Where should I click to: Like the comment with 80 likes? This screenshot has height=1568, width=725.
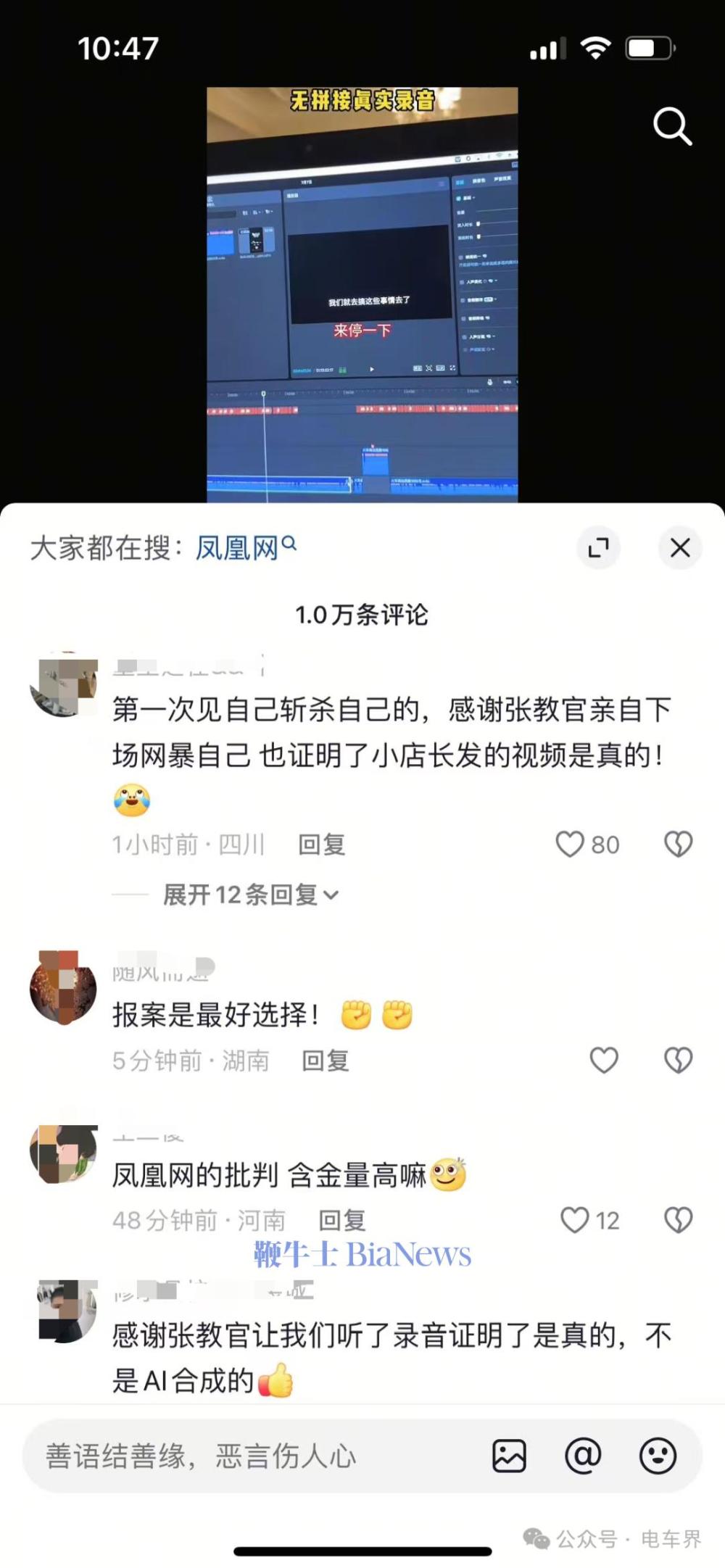pos(571,844)
